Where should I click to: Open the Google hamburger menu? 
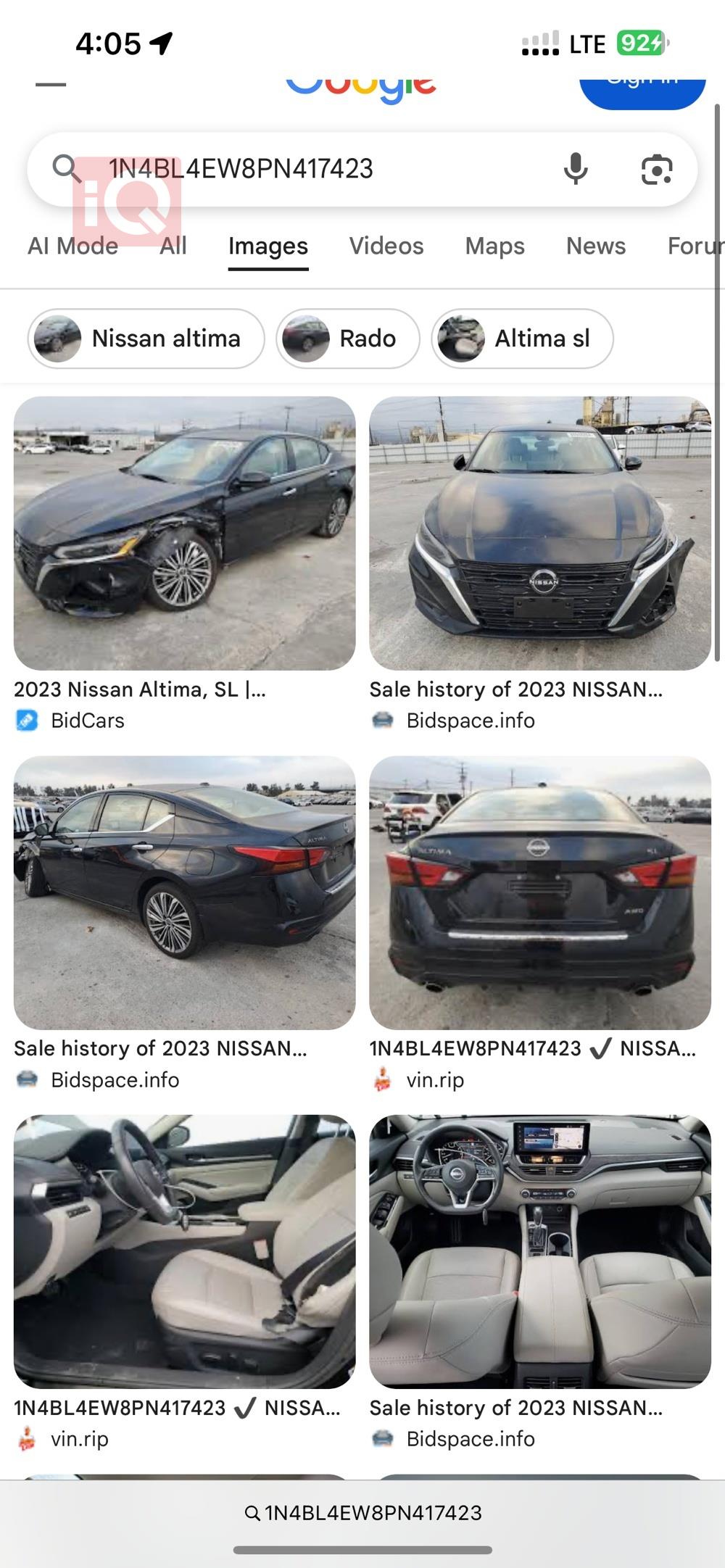coord(51,85)
